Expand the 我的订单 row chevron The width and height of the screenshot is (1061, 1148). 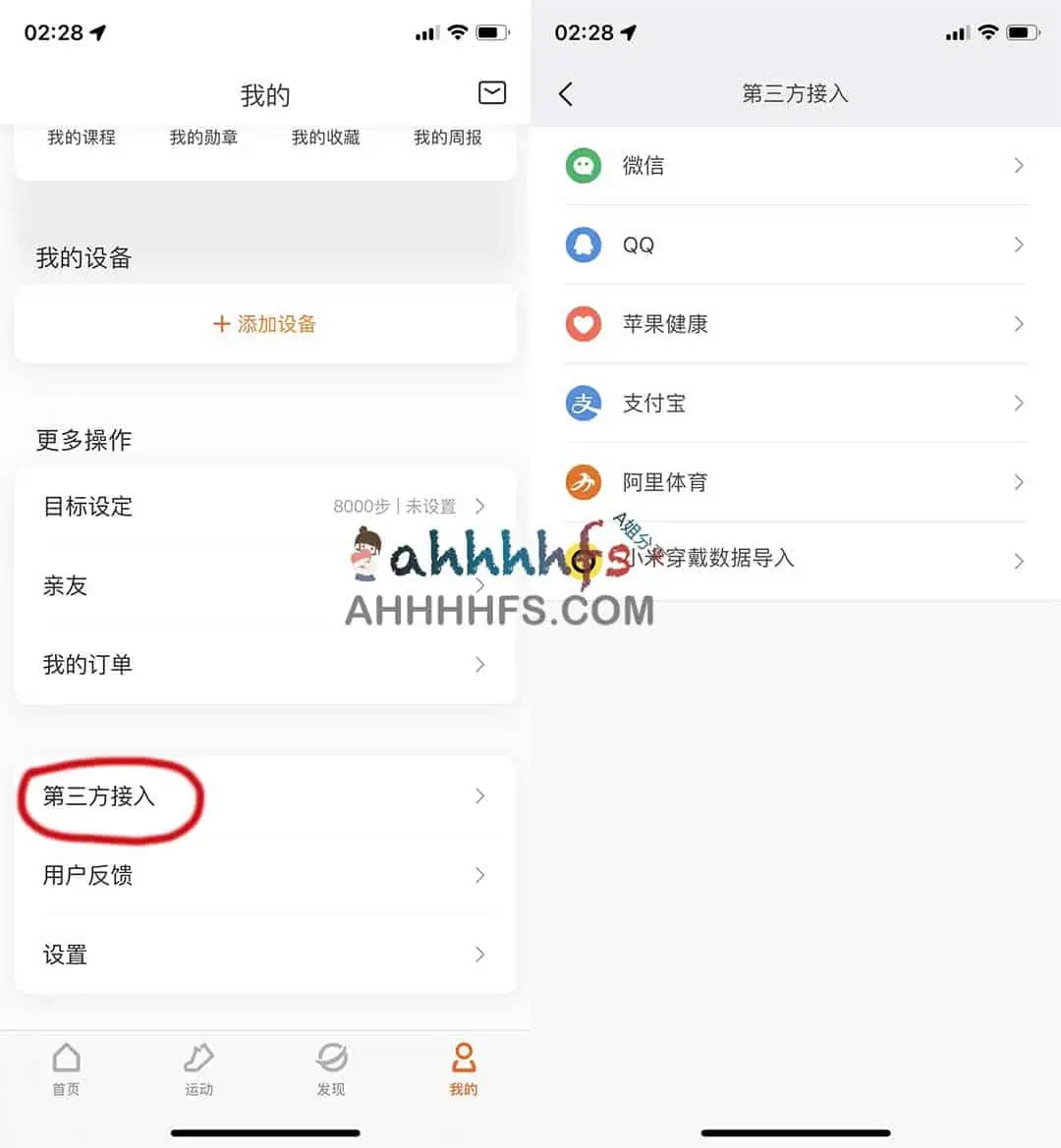(479, 665)
